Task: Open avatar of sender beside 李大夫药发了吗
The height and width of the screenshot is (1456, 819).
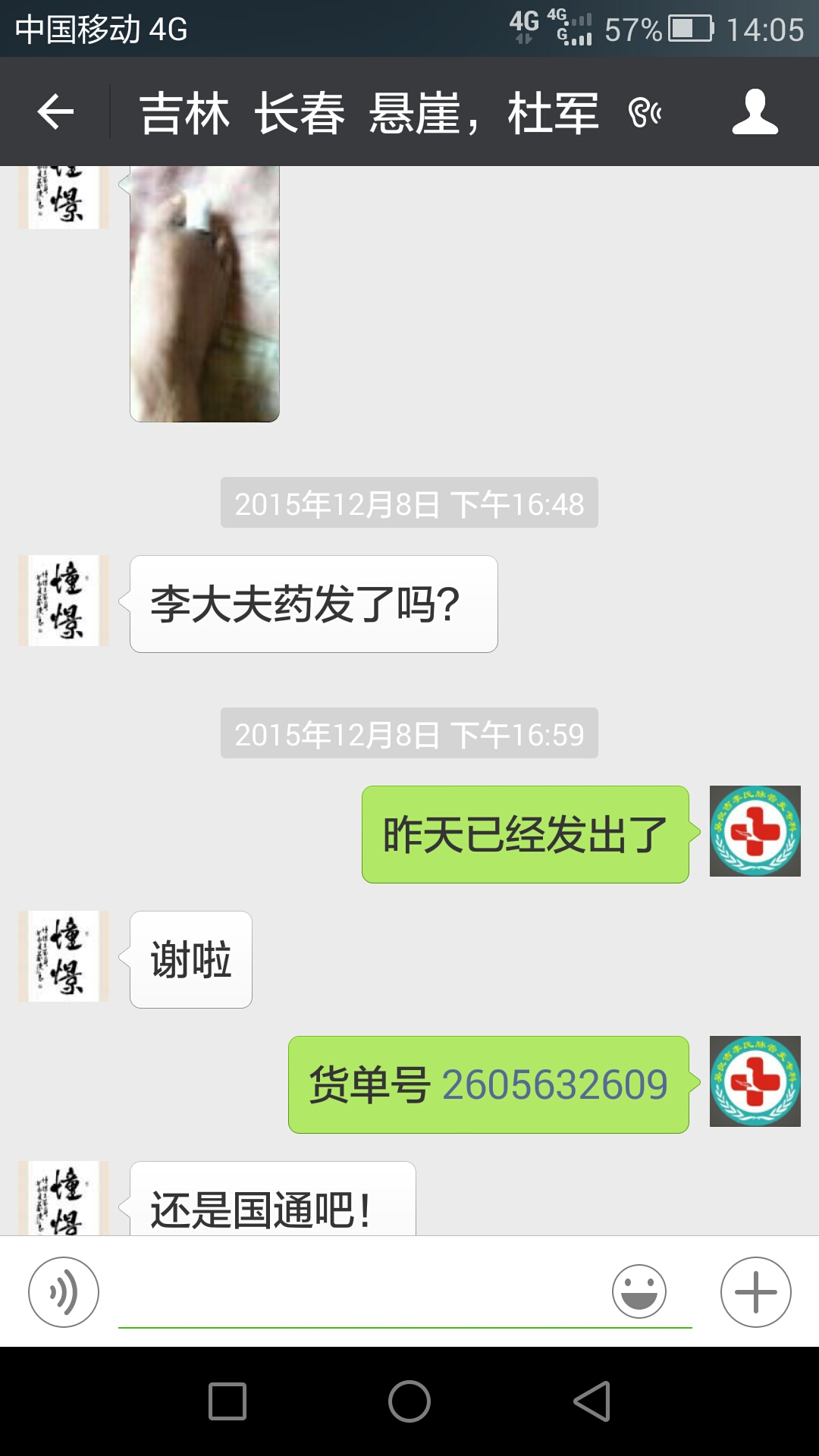Action: [x=64, y=601]
